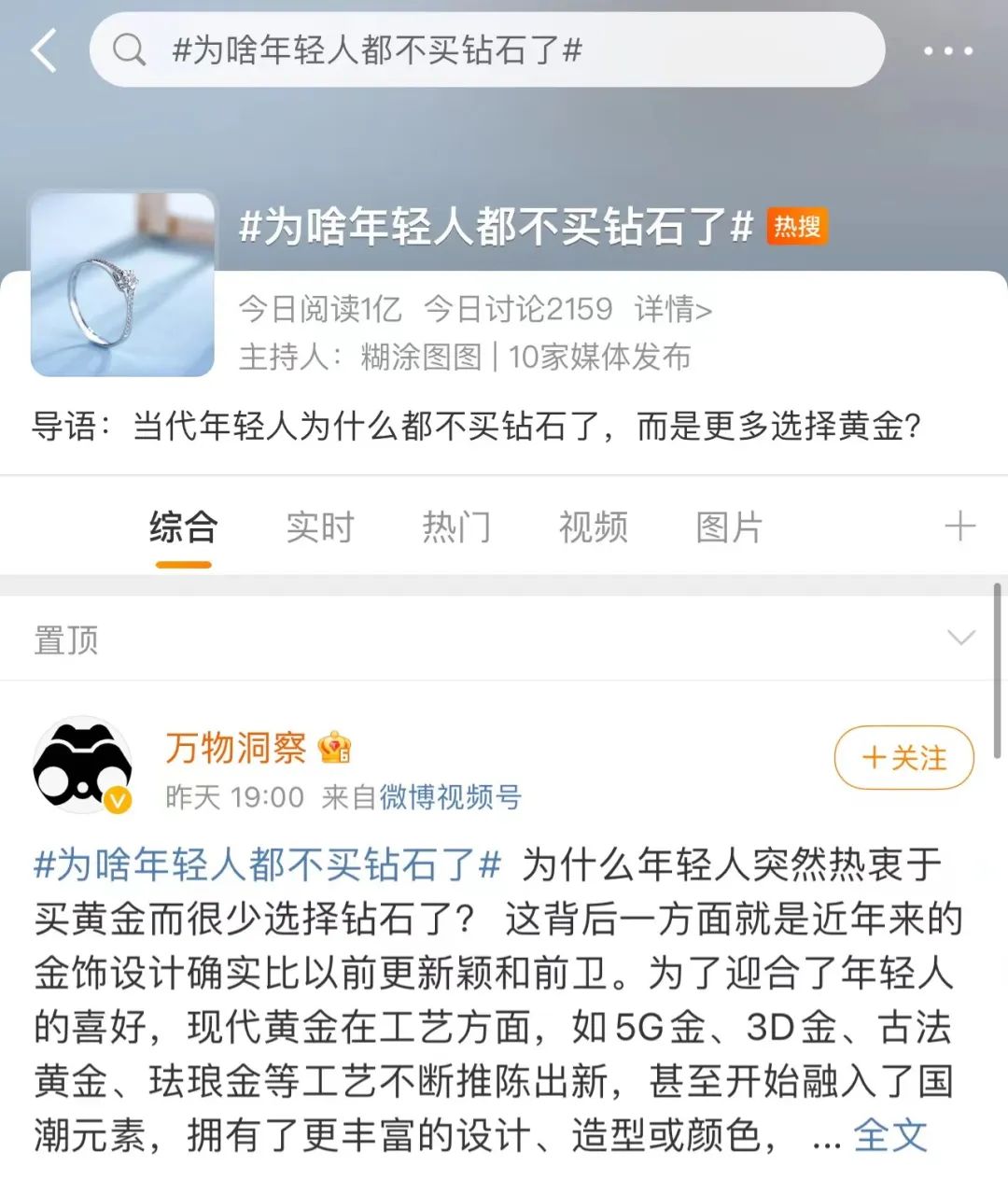Open the more options menu via three-dot icon
Image resolution: width=1008 pixels, height=1180 pixels.
(950, 51)
